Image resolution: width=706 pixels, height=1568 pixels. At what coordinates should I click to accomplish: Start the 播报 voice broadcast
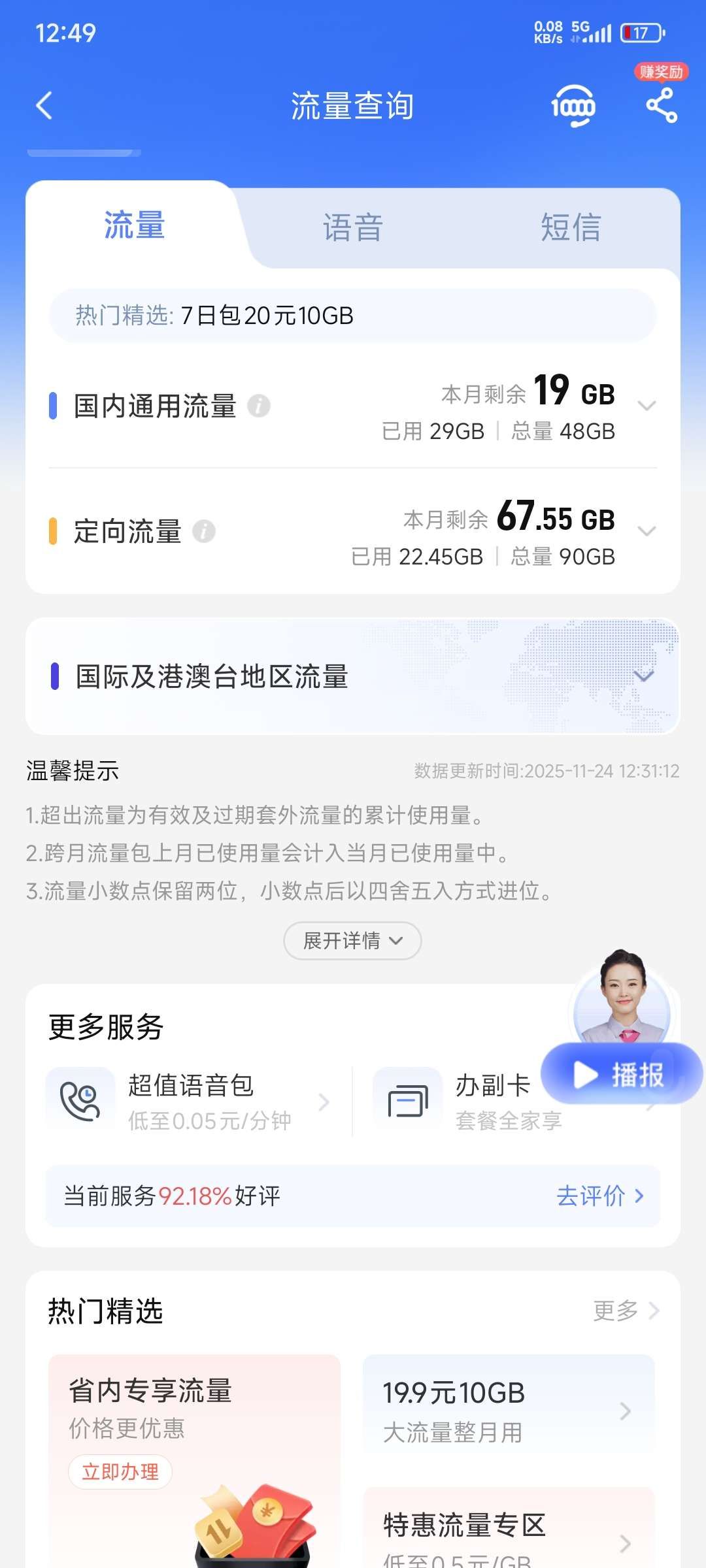pos(621,1074)
